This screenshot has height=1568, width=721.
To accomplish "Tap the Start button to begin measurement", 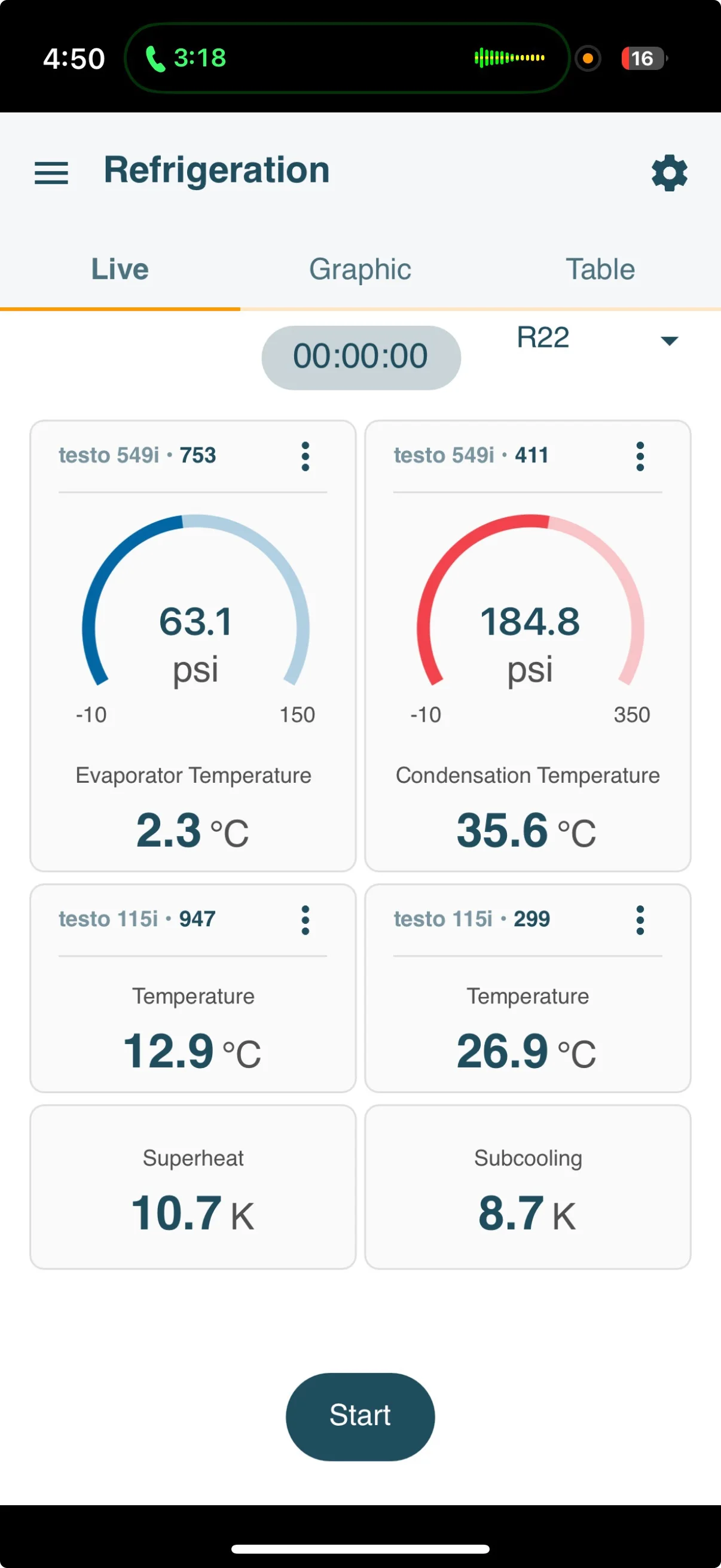I will tap(360, 1417).
